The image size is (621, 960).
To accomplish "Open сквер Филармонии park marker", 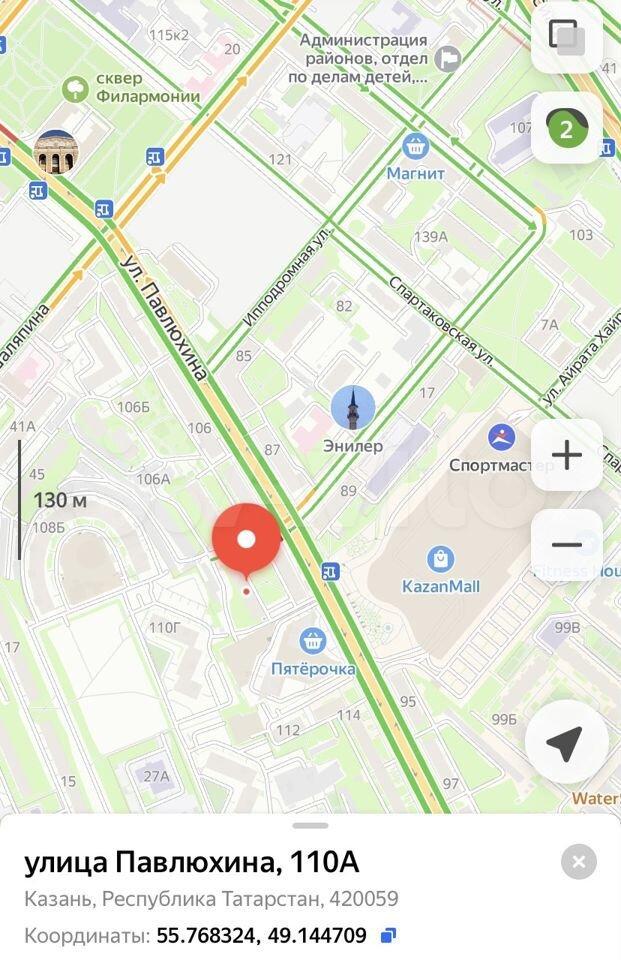I will tap(75, 89).
